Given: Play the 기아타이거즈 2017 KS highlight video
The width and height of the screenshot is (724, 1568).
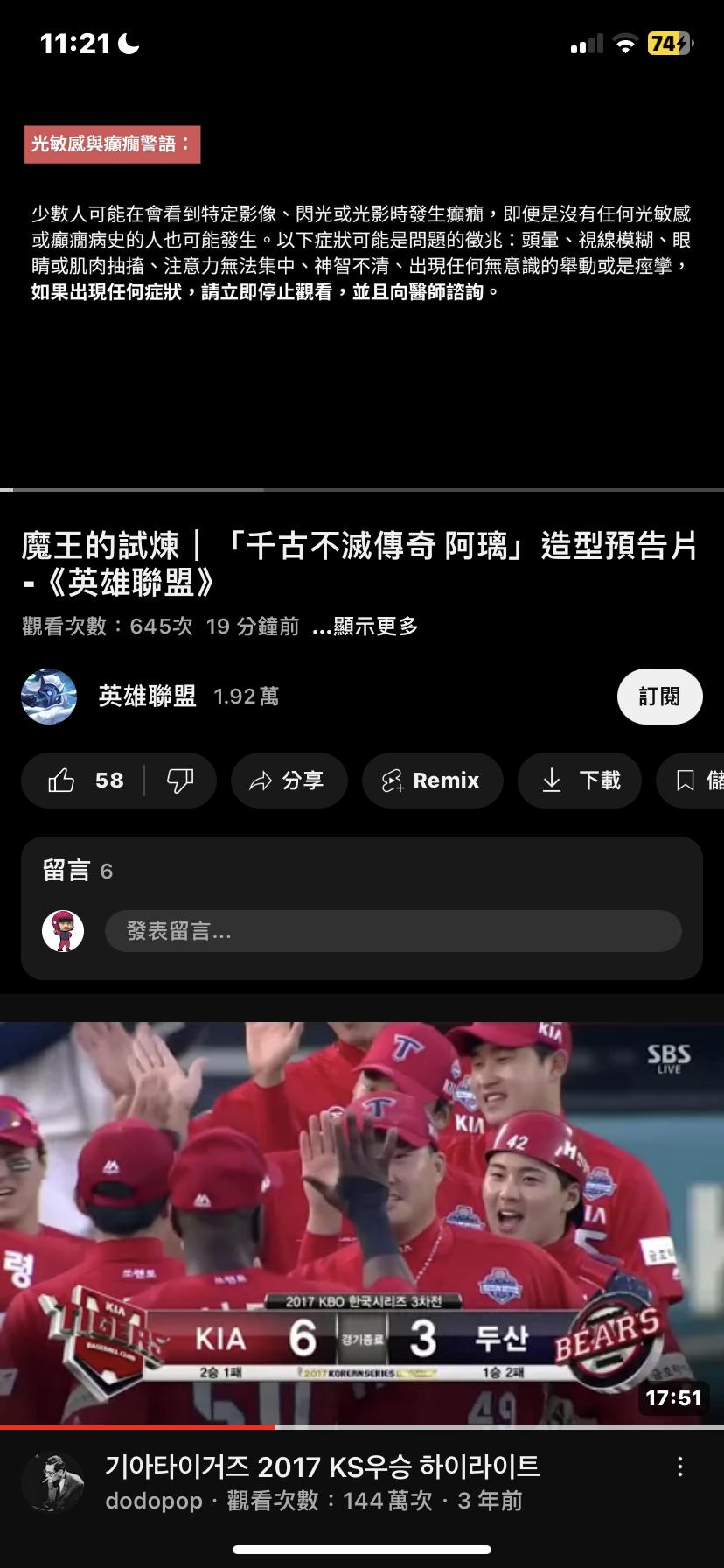Looking at the screenshot, I should [x=362, y=1225].
